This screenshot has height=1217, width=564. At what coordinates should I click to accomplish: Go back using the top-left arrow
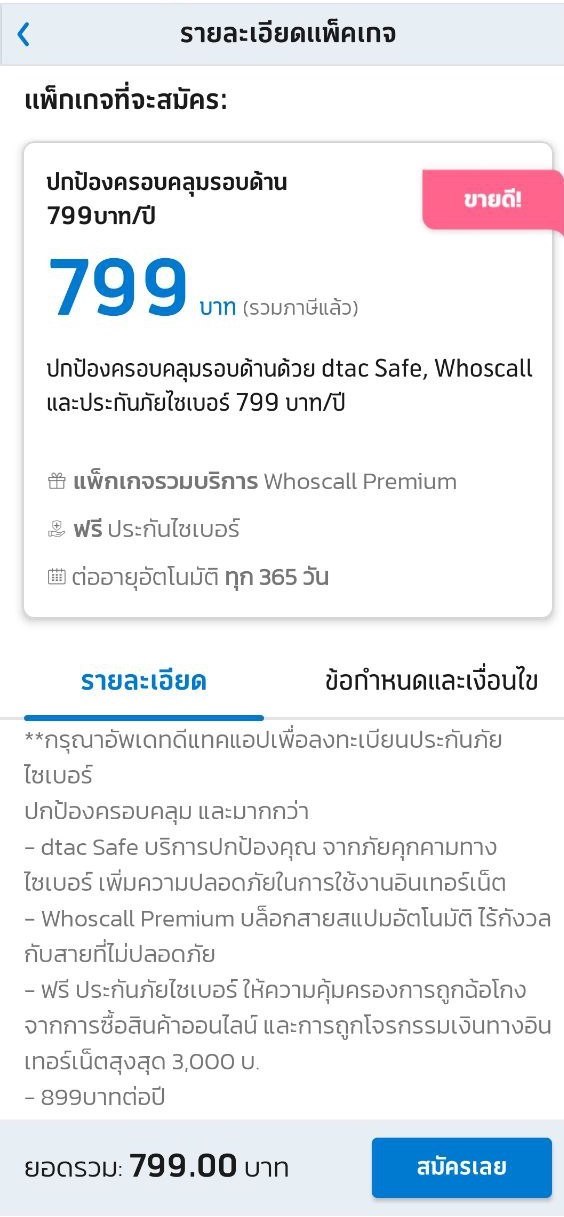24,34
